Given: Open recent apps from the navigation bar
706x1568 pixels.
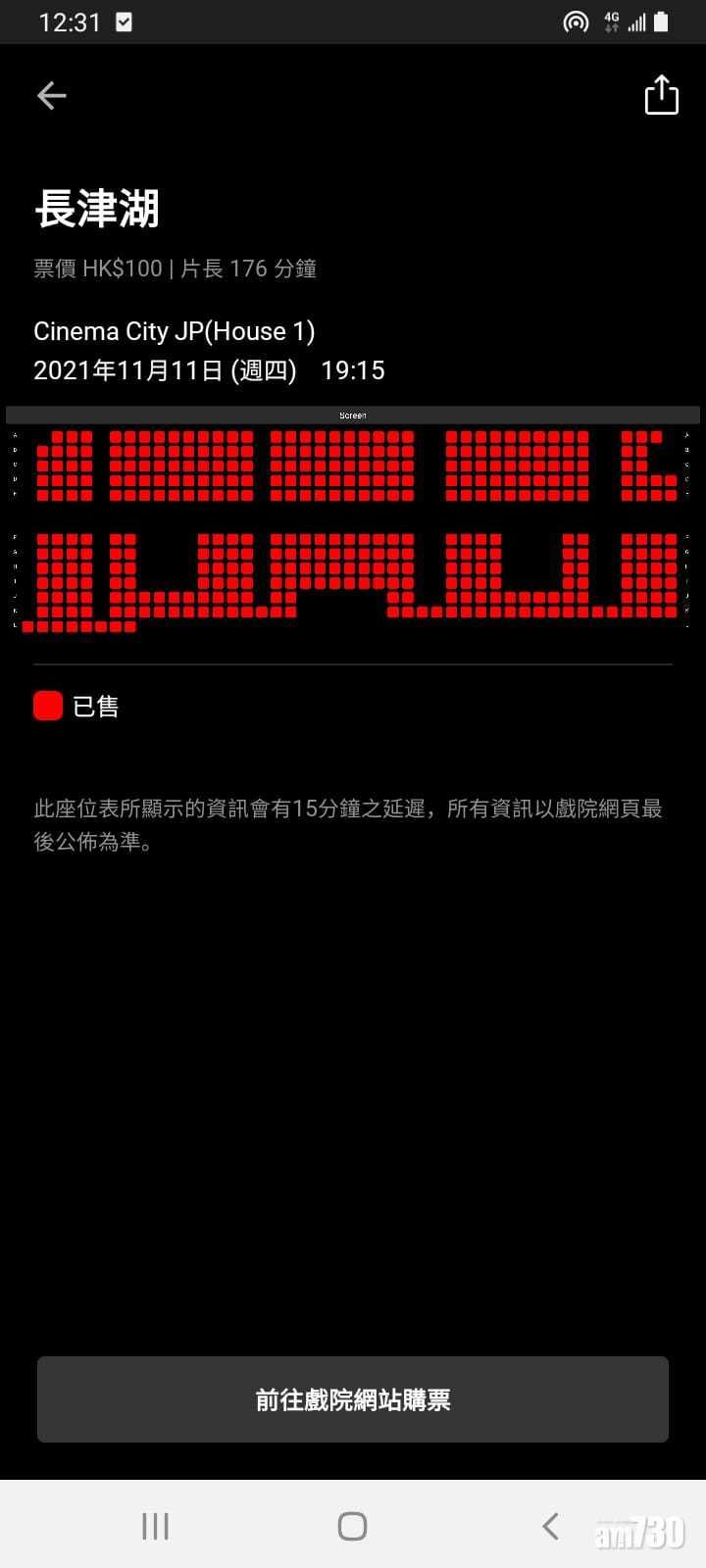Looking at the screenshot, I should tap(155, 1526).
